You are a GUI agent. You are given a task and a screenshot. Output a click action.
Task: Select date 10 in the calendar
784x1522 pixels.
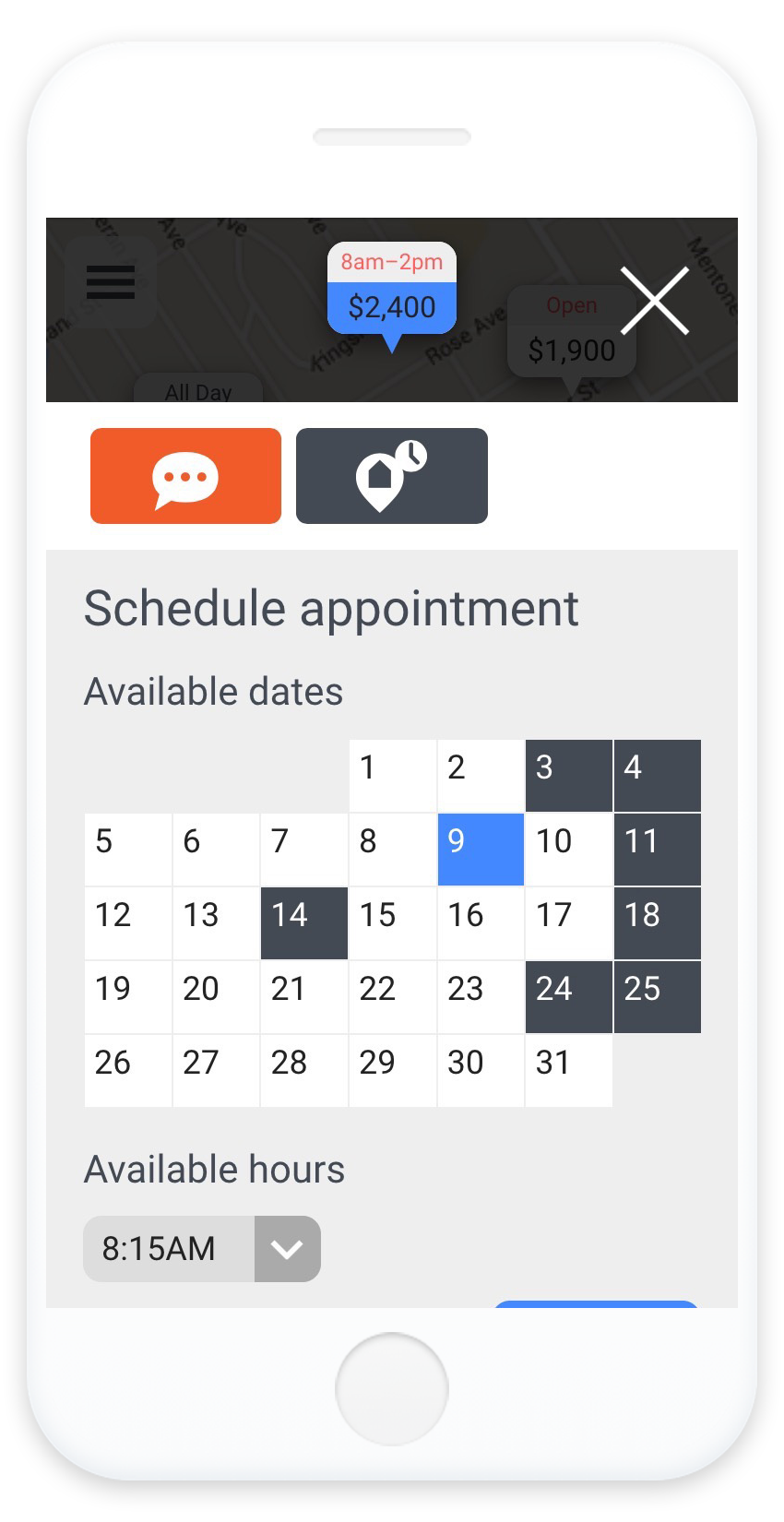(x=568, y=850)
